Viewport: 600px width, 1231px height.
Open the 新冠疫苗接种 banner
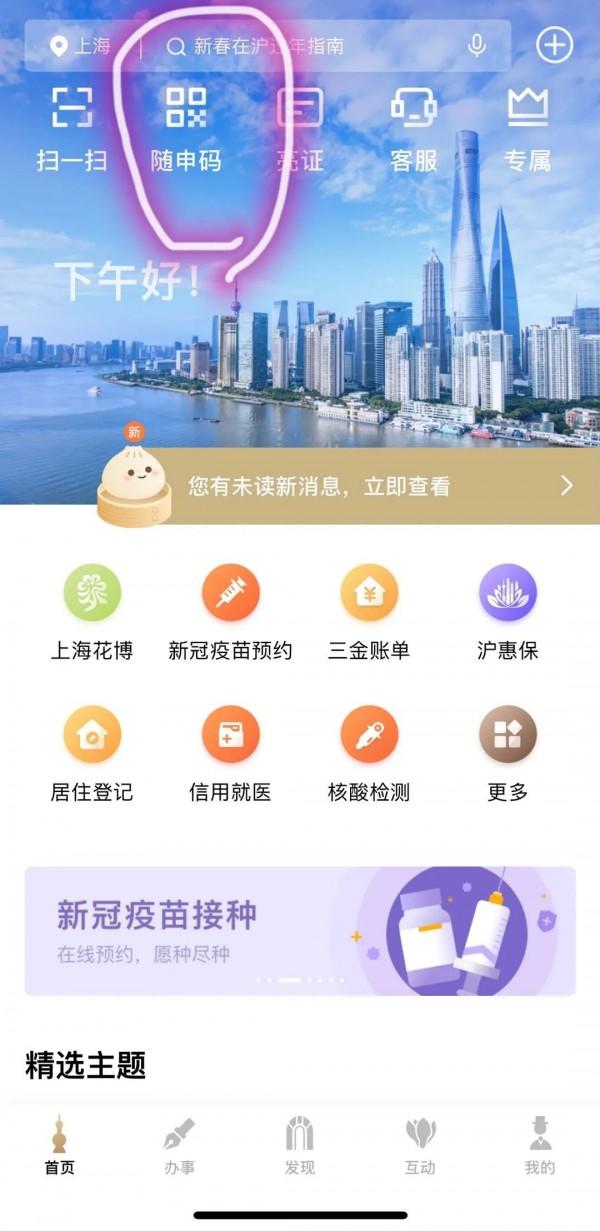click(x=300, y=931)
